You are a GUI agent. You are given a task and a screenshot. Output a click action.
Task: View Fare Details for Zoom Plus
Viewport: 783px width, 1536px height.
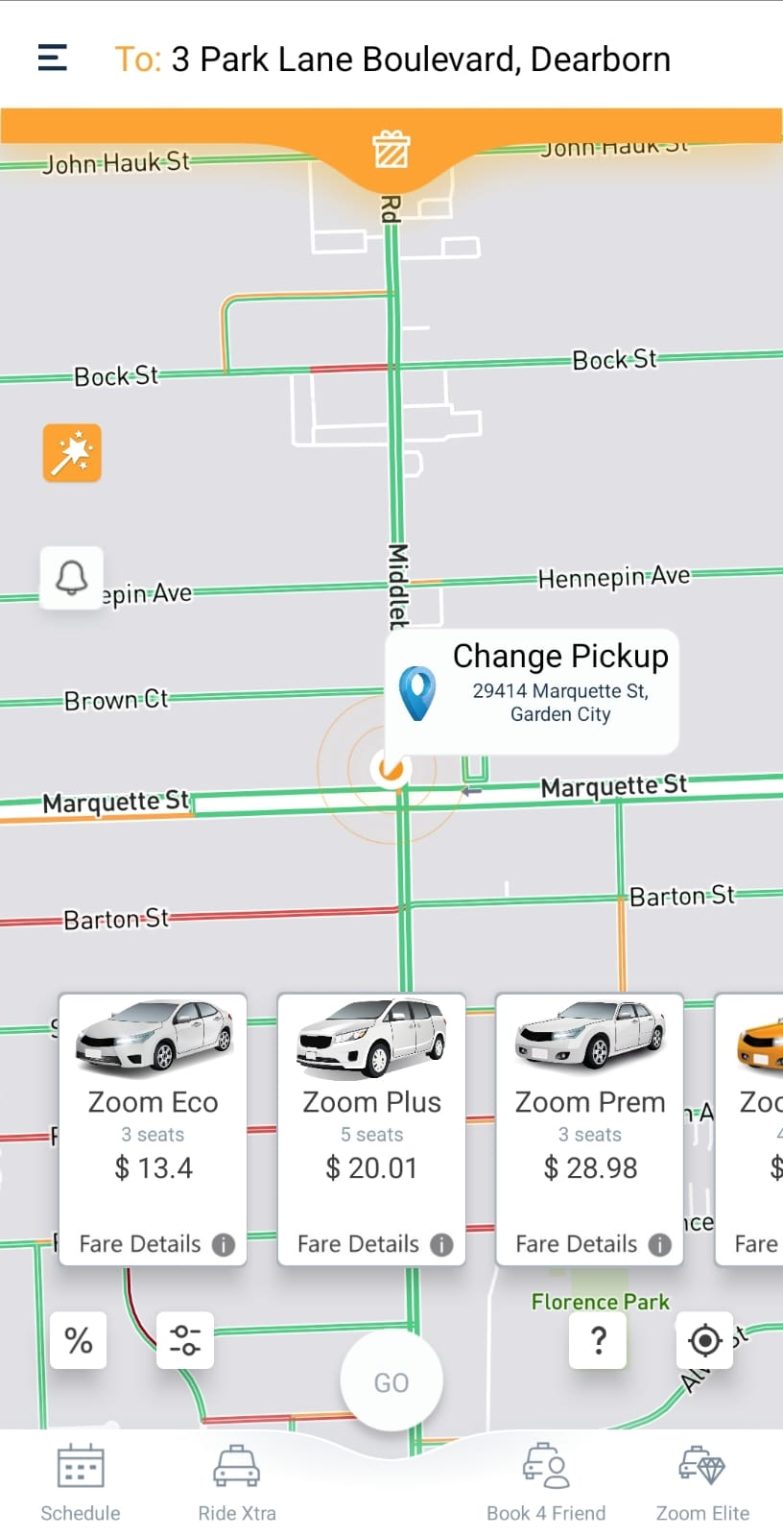374,1244
